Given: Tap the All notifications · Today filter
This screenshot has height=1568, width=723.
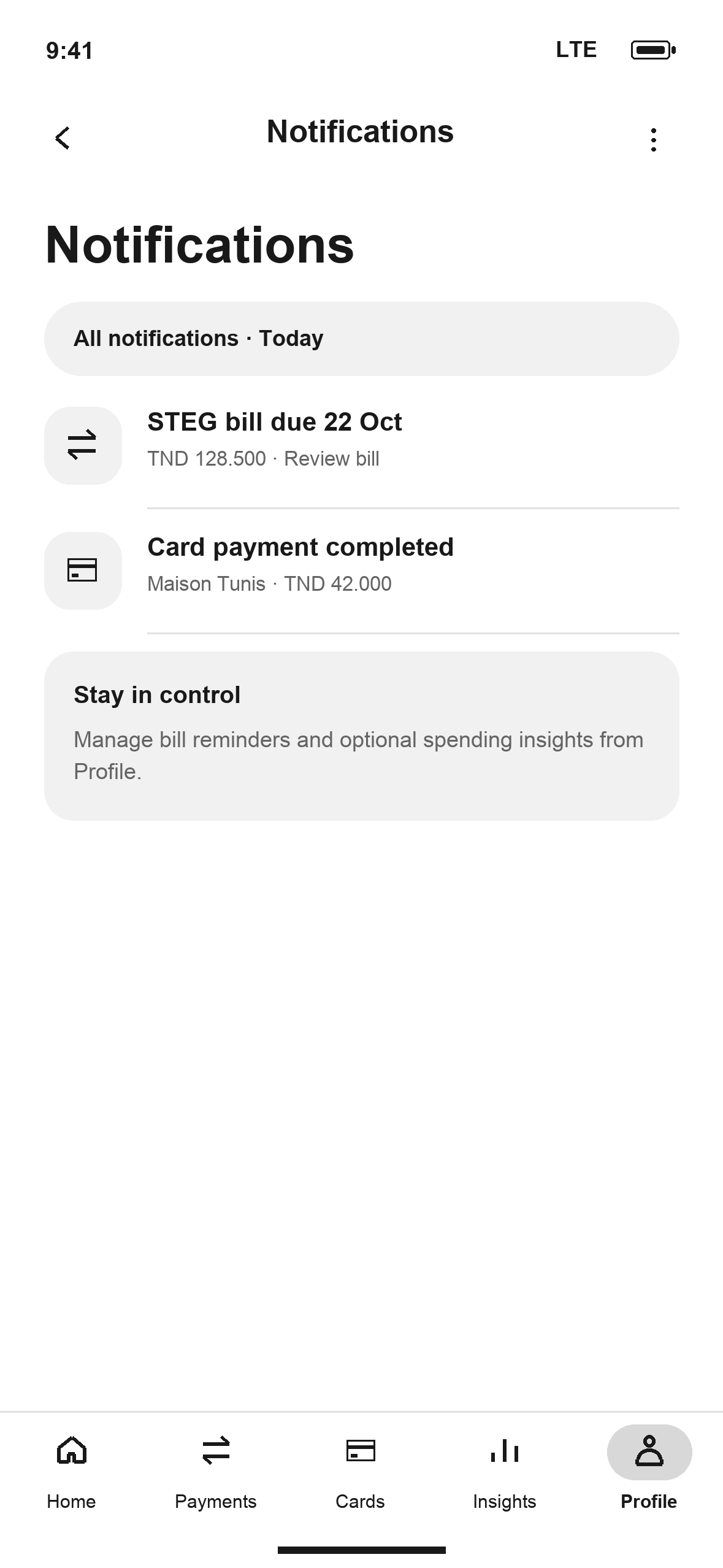Looking at the screenshot, I should point(361,339).
